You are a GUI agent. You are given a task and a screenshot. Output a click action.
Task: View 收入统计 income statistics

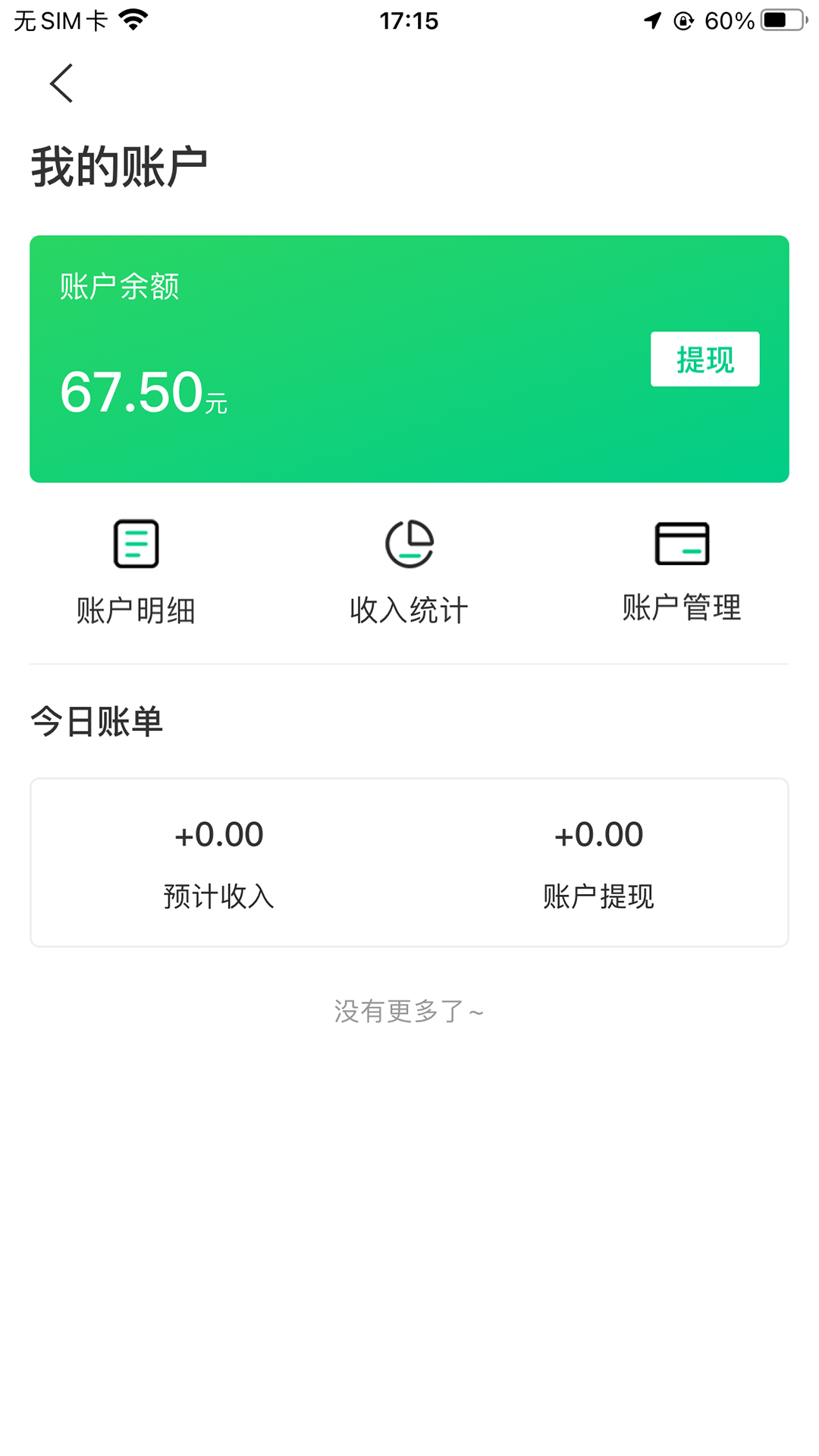(409, 573)
